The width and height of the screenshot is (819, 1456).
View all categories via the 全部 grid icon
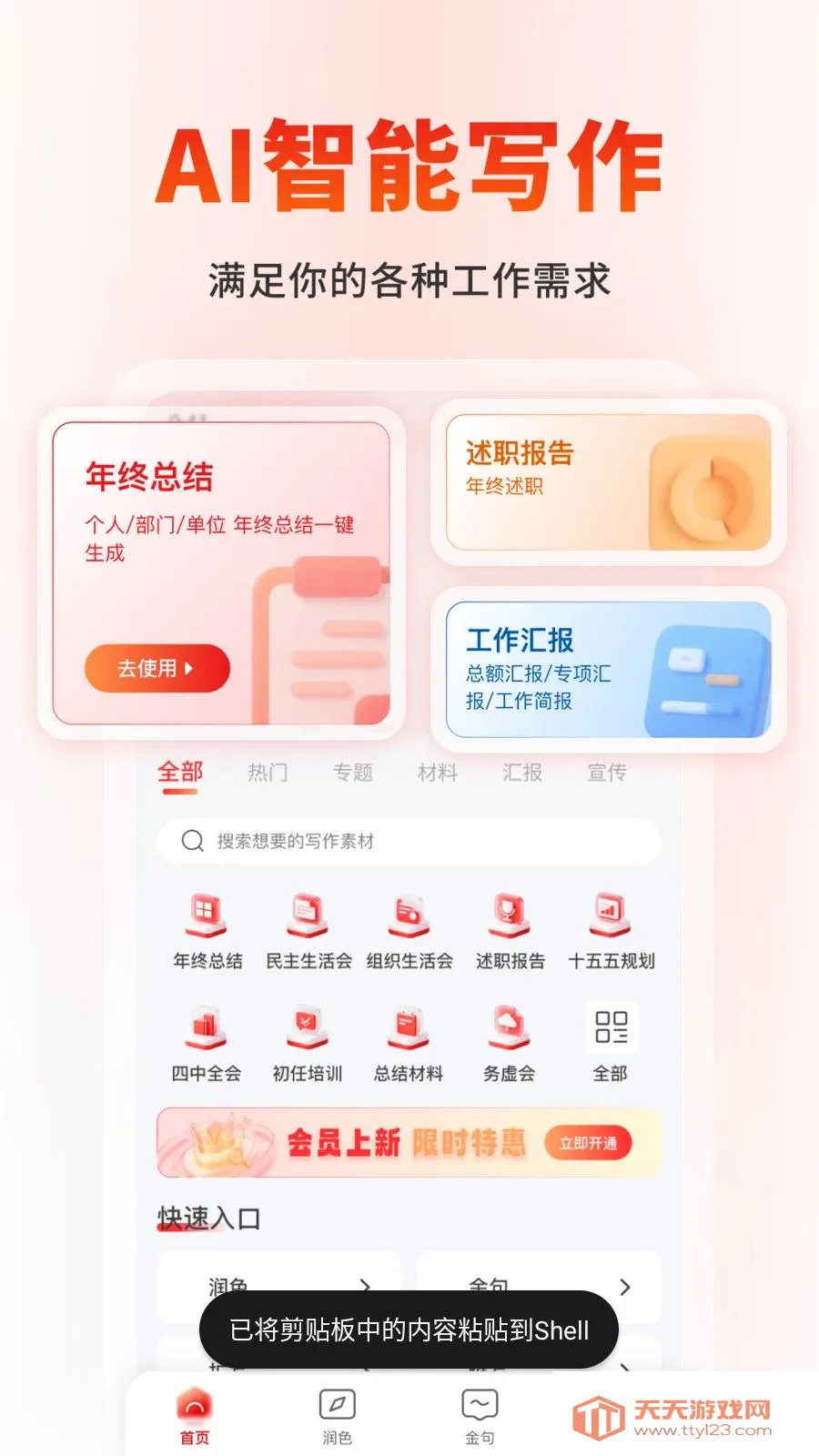(x=611, y=1029)
